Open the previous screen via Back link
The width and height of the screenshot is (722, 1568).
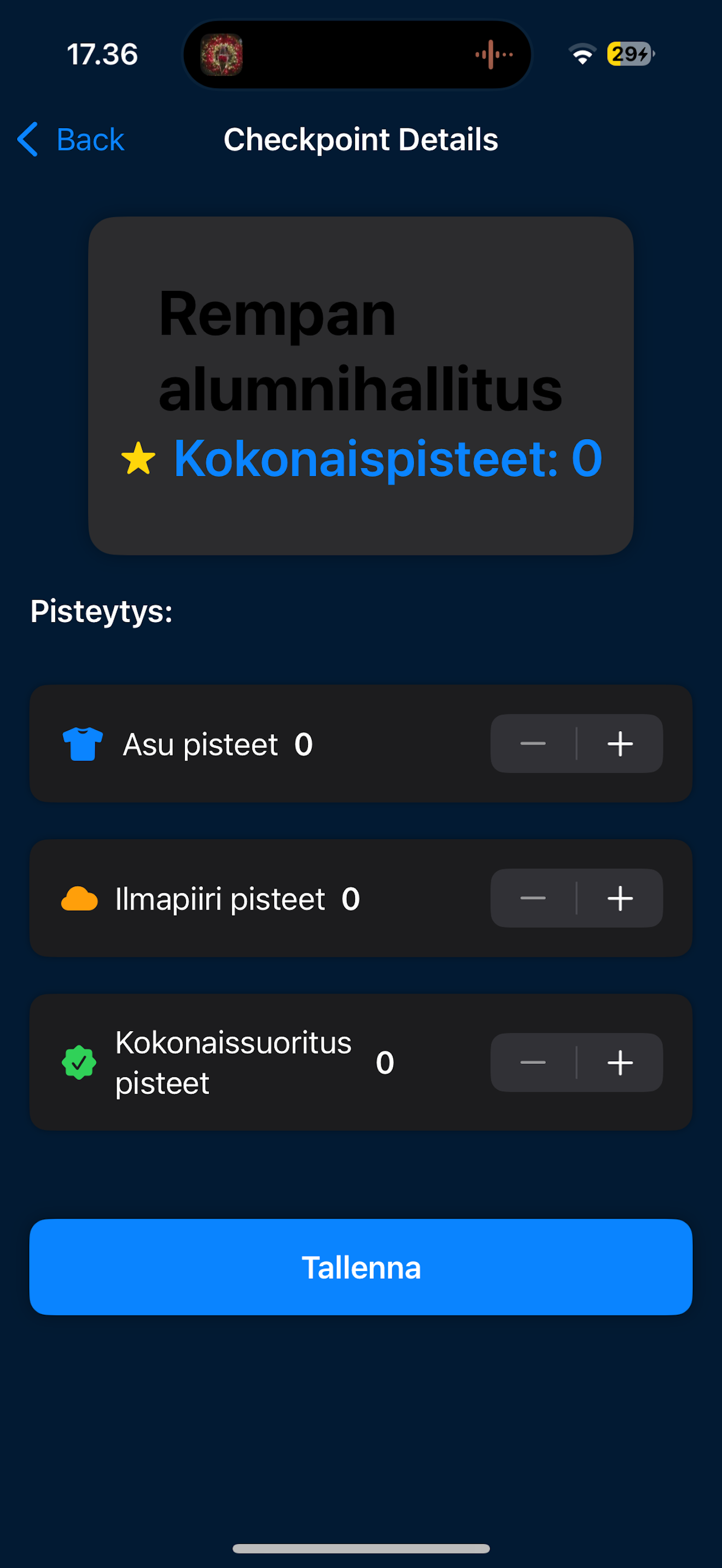[x=90, y=139]
